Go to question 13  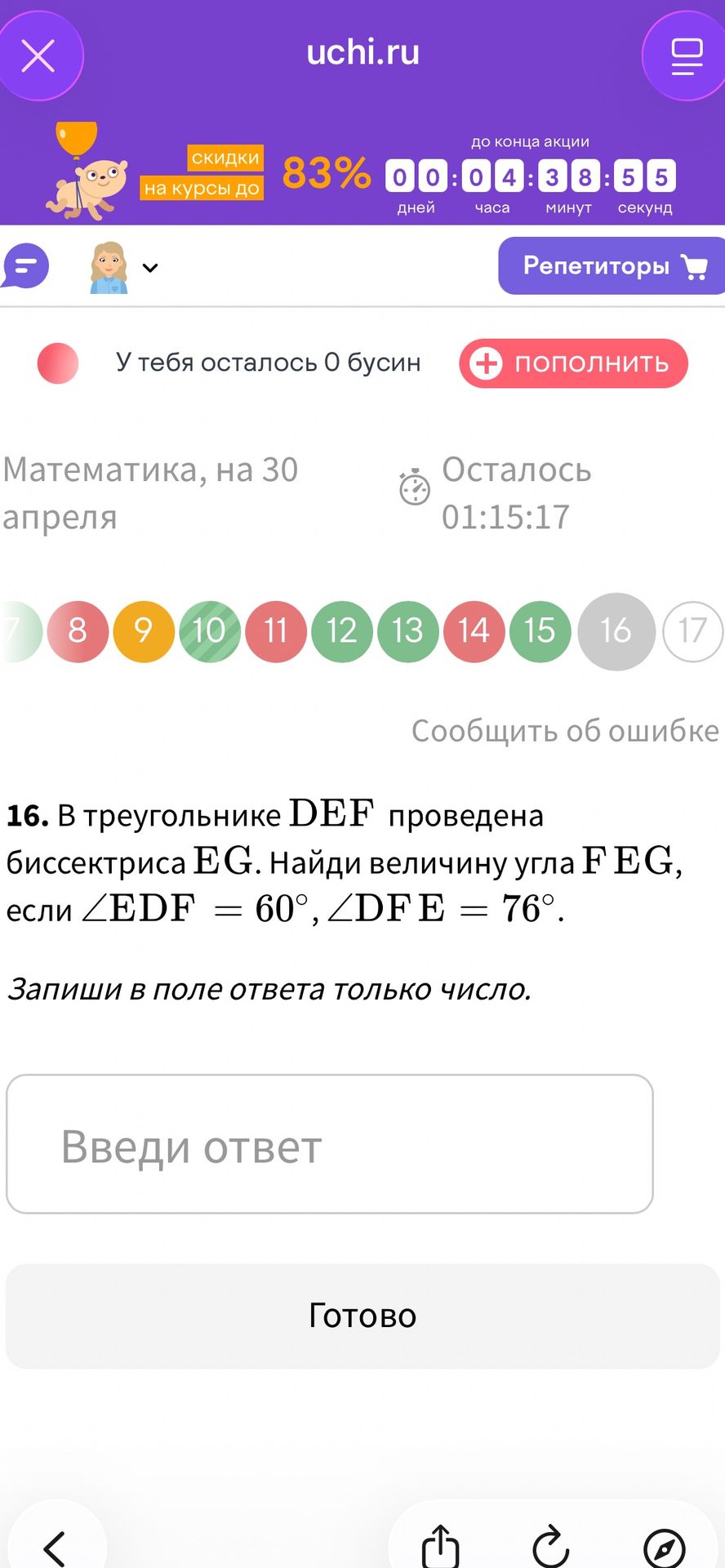pos(408,631)
